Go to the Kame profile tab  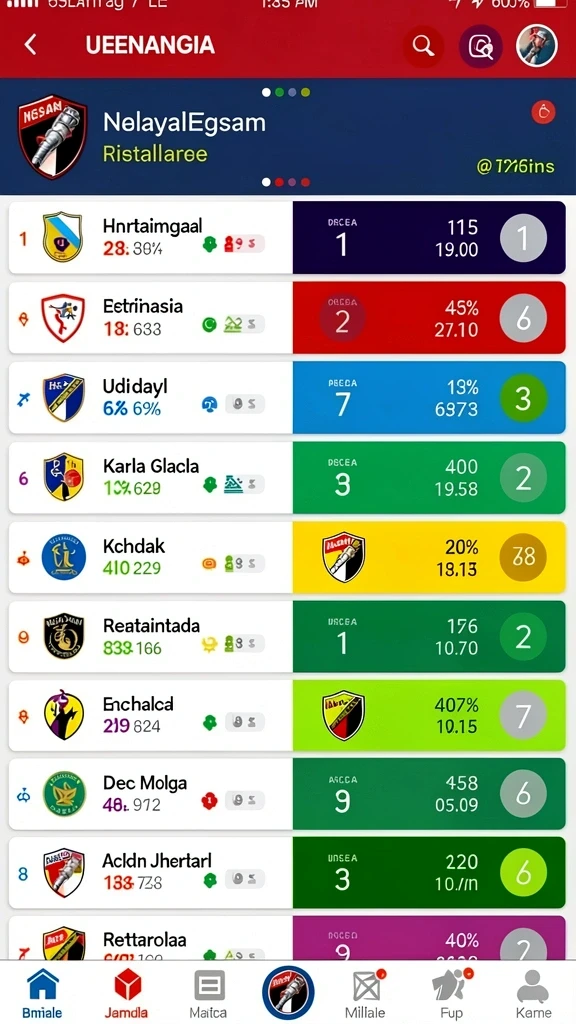tap(533, 993)
